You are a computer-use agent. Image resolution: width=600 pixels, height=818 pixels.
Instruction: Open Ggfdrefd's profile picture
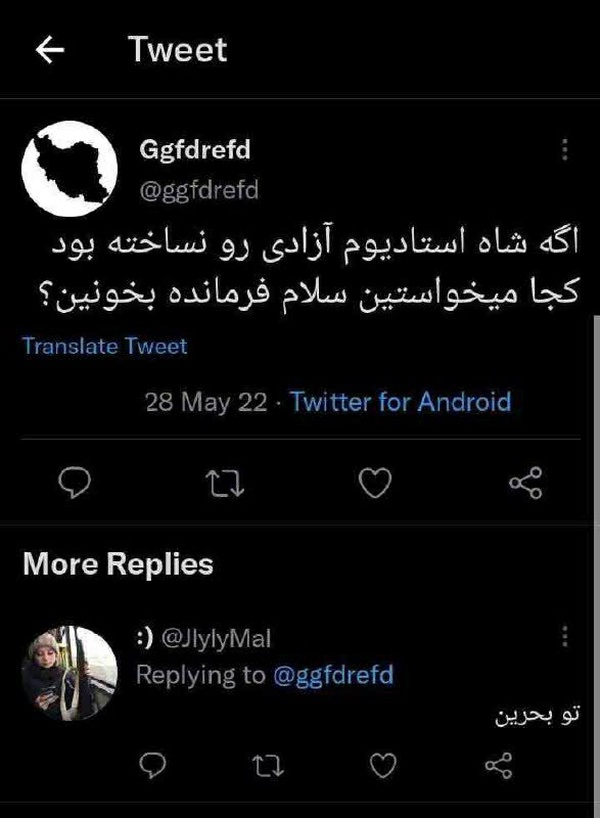[x=69, y=169]
